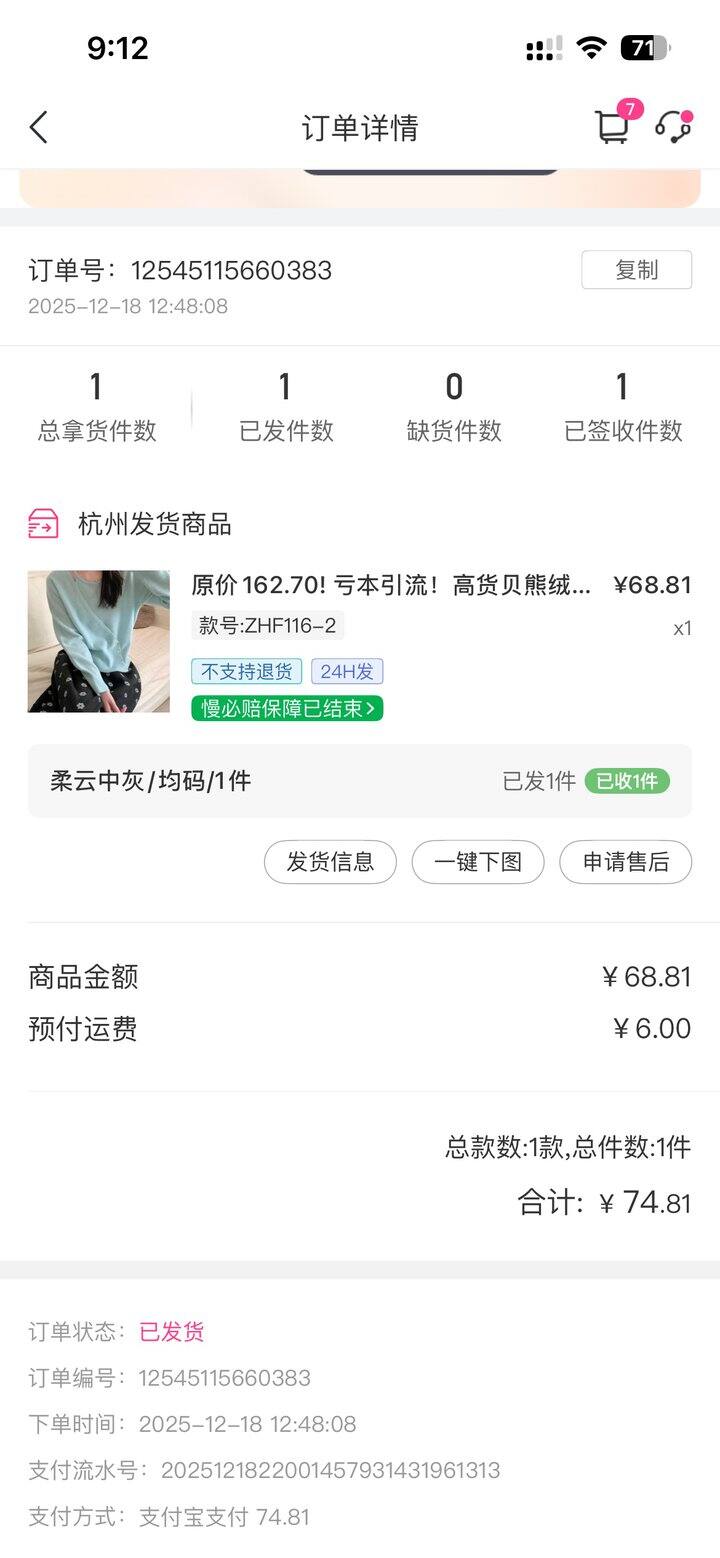Open the 订单详情 page title
Viewport: 720px width, 1558px height.
pyautogui.click(x=360, y=127)
